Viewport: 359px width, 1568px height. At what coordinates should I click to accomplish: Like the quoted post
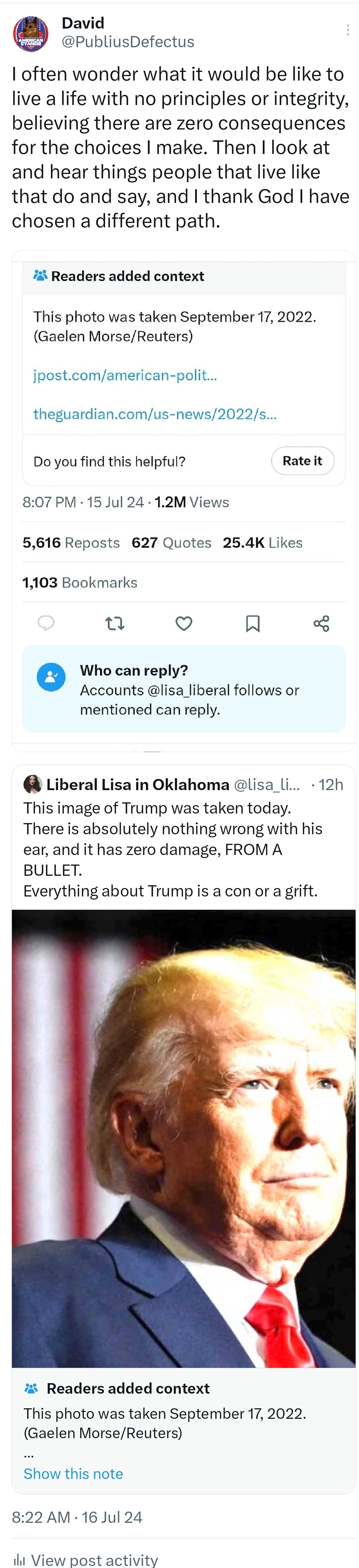click(184, 623)
